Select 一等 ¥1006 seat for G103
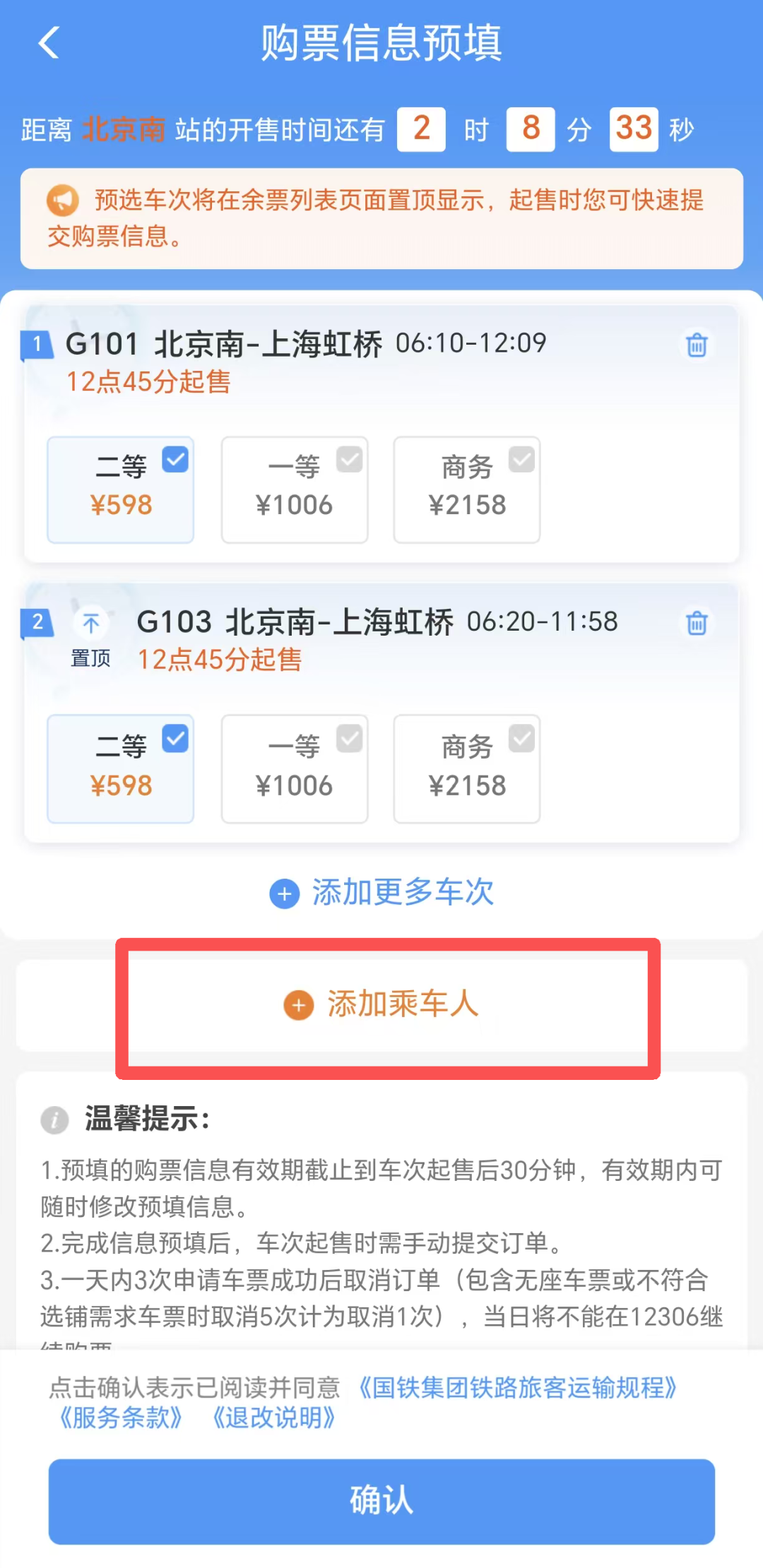The width and height of the screenshot is (763, 1568). tap(295, 768)
